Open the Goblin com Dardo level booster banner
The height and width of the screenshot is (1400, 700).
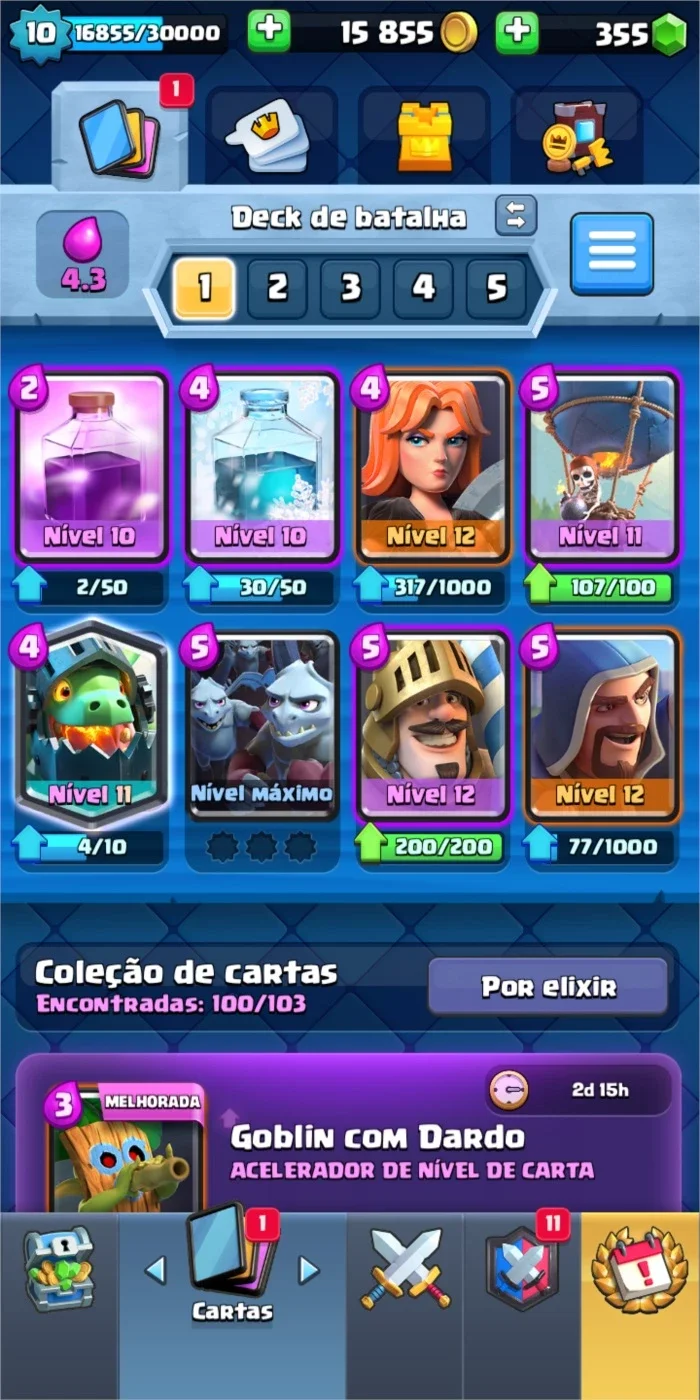click(349, 1133)
